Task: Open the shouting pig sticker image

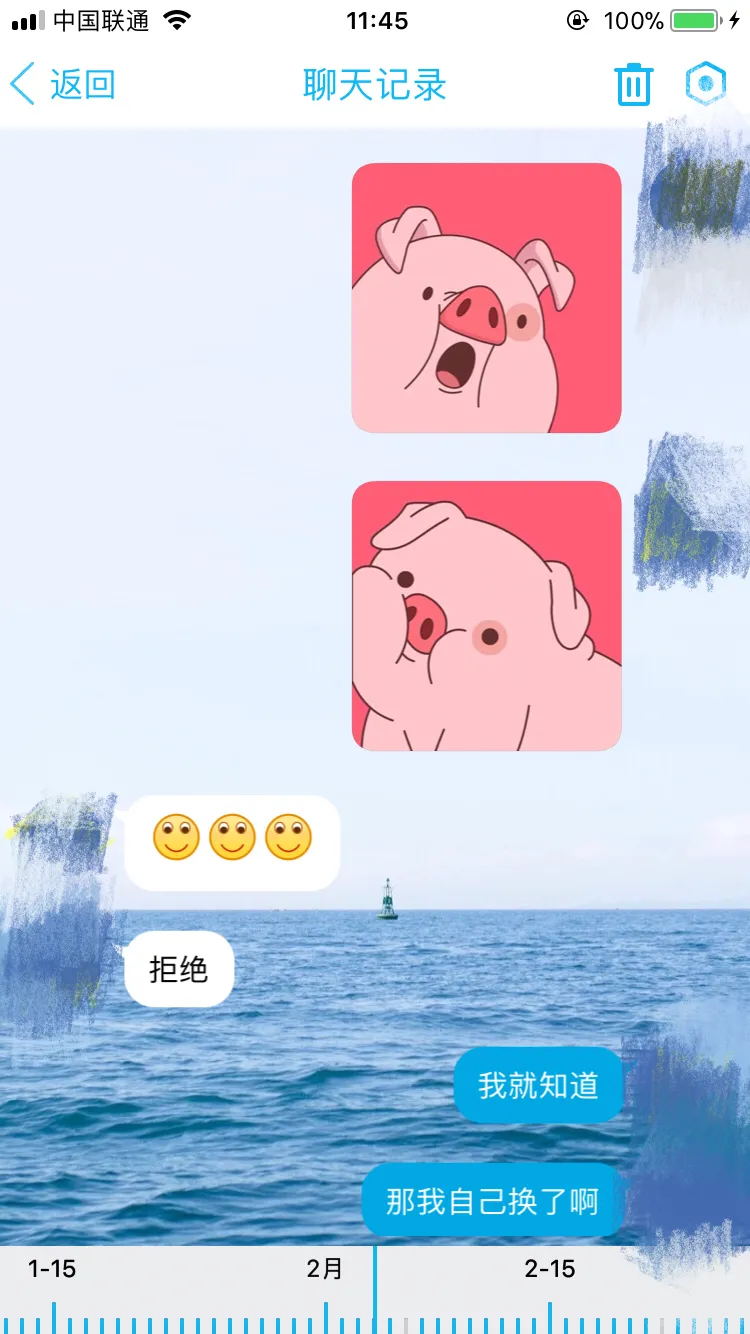Action: pyautogui.click(x=487, y=298)
